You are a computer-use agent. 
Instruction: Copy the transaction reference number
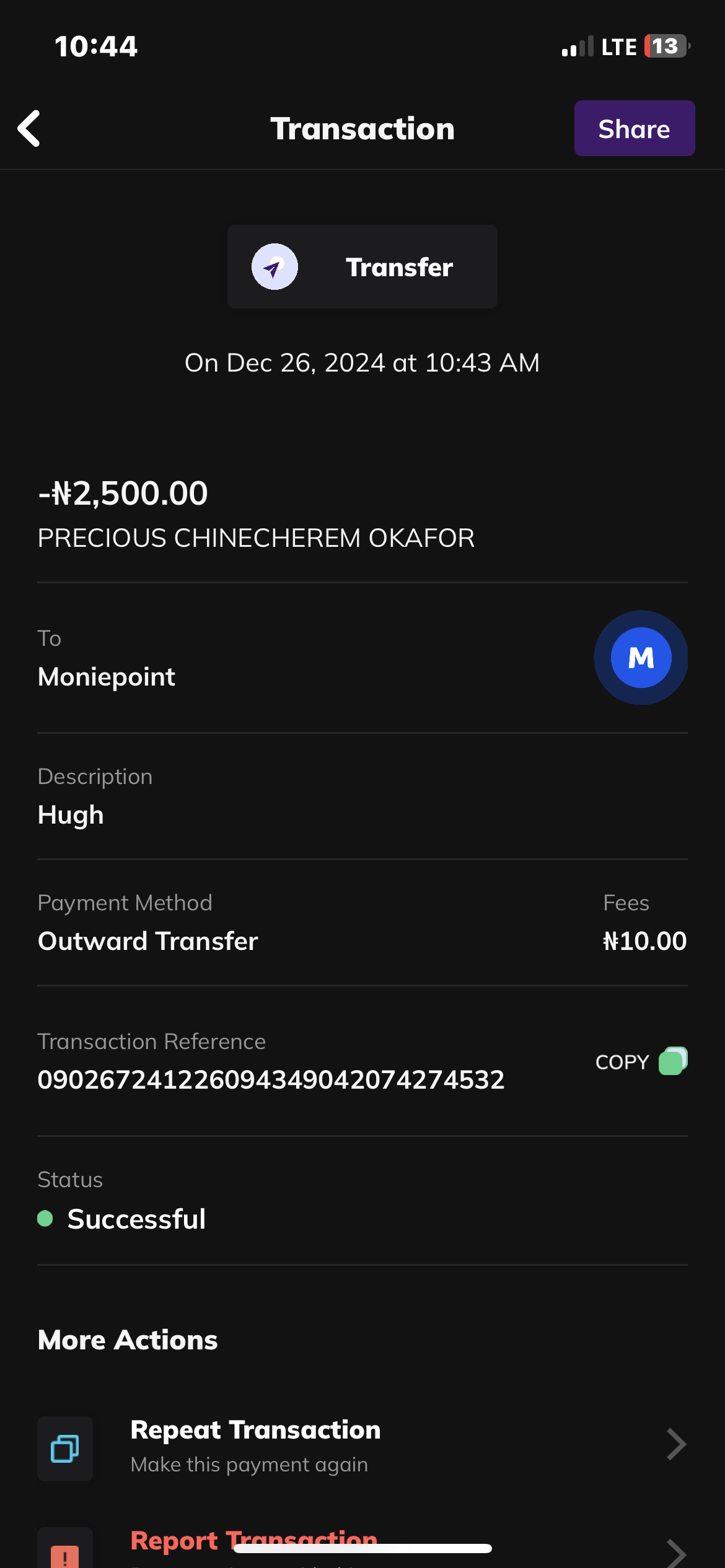[641, 1061]
